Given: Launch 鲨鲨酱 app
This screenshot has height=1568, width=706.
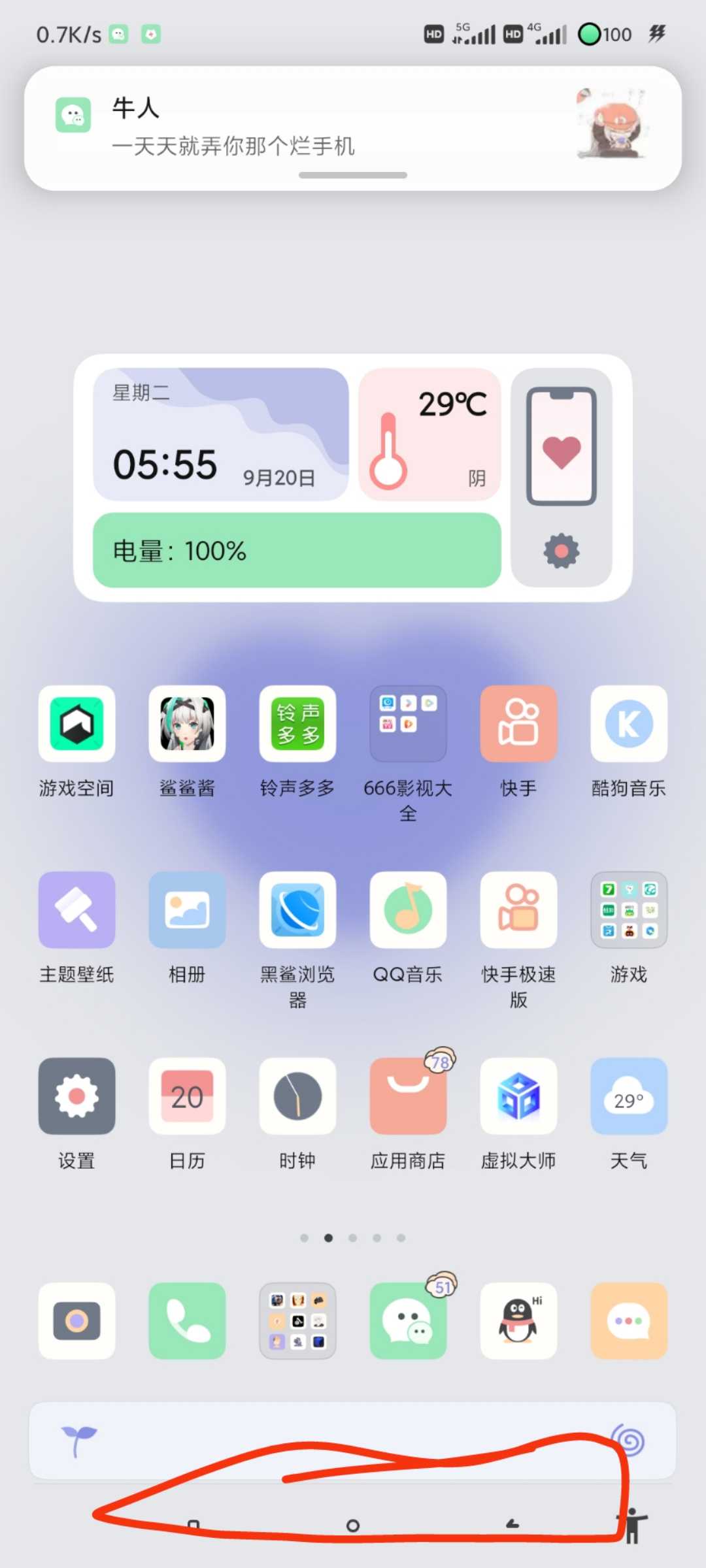Looking at the screenshot, I should (x=187, y=723).
